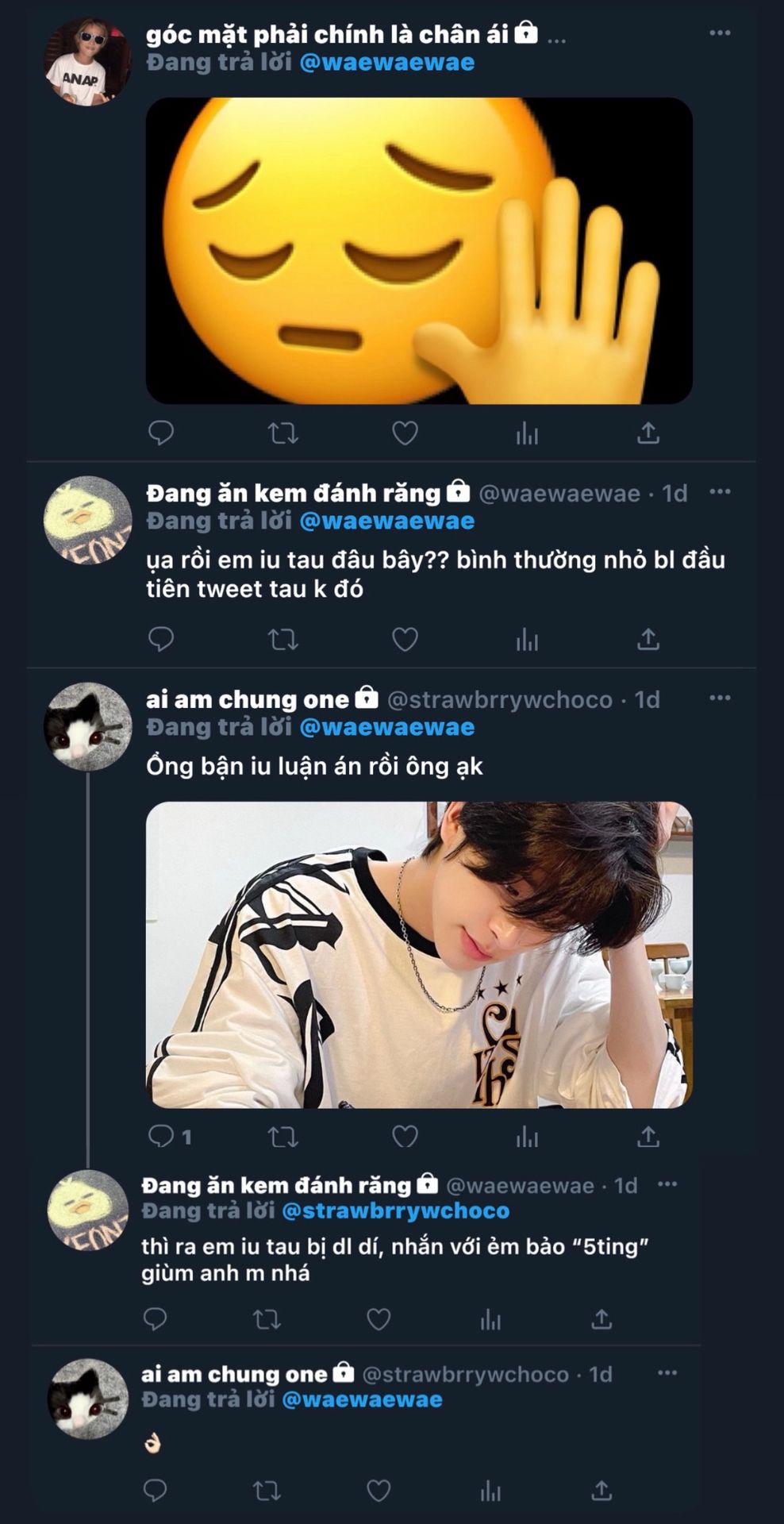Open overflow menu on the "Ổng bận iu luận án" tweet
This screenshot has width=784, height=1524.
click(720, 698)
